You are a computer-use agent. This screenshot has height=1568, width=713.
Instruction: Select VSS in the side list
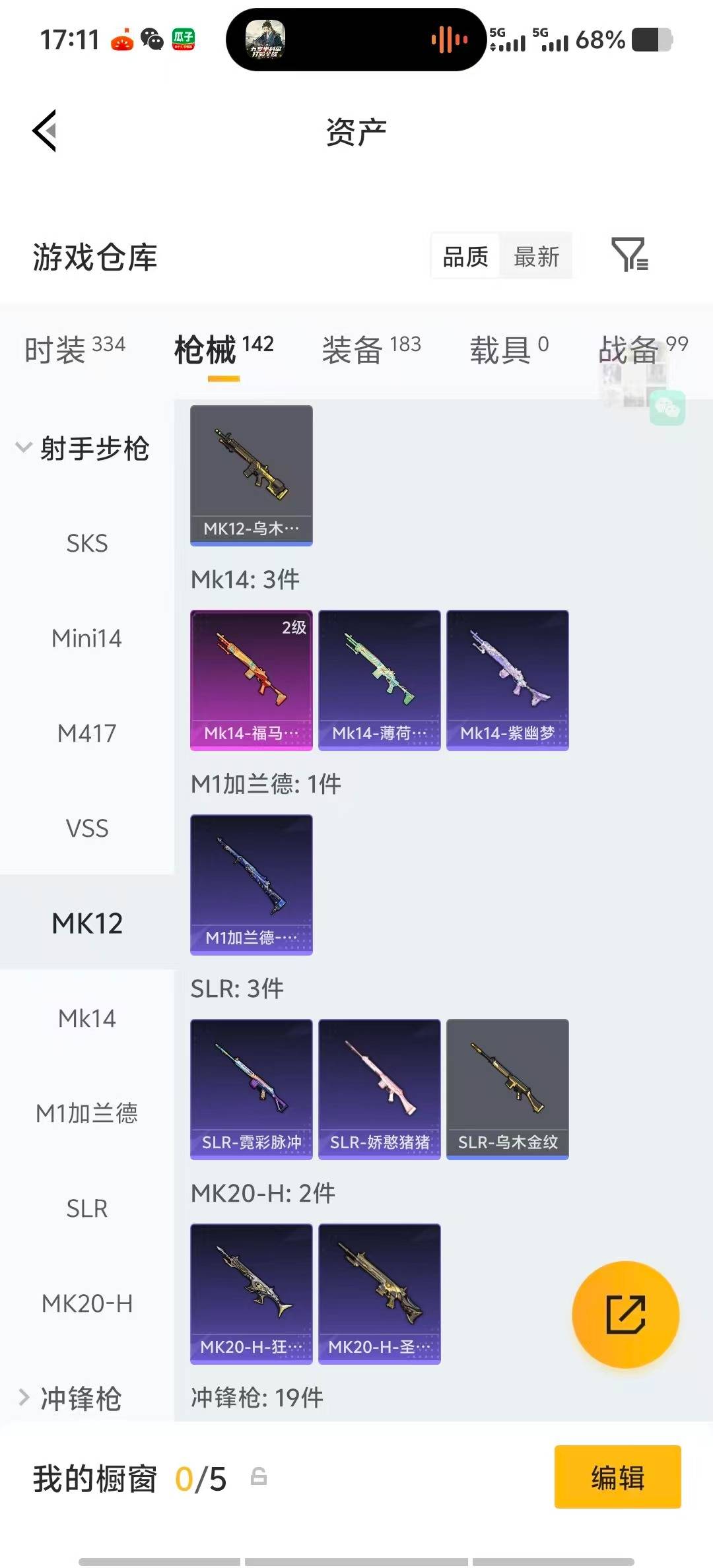86,828
